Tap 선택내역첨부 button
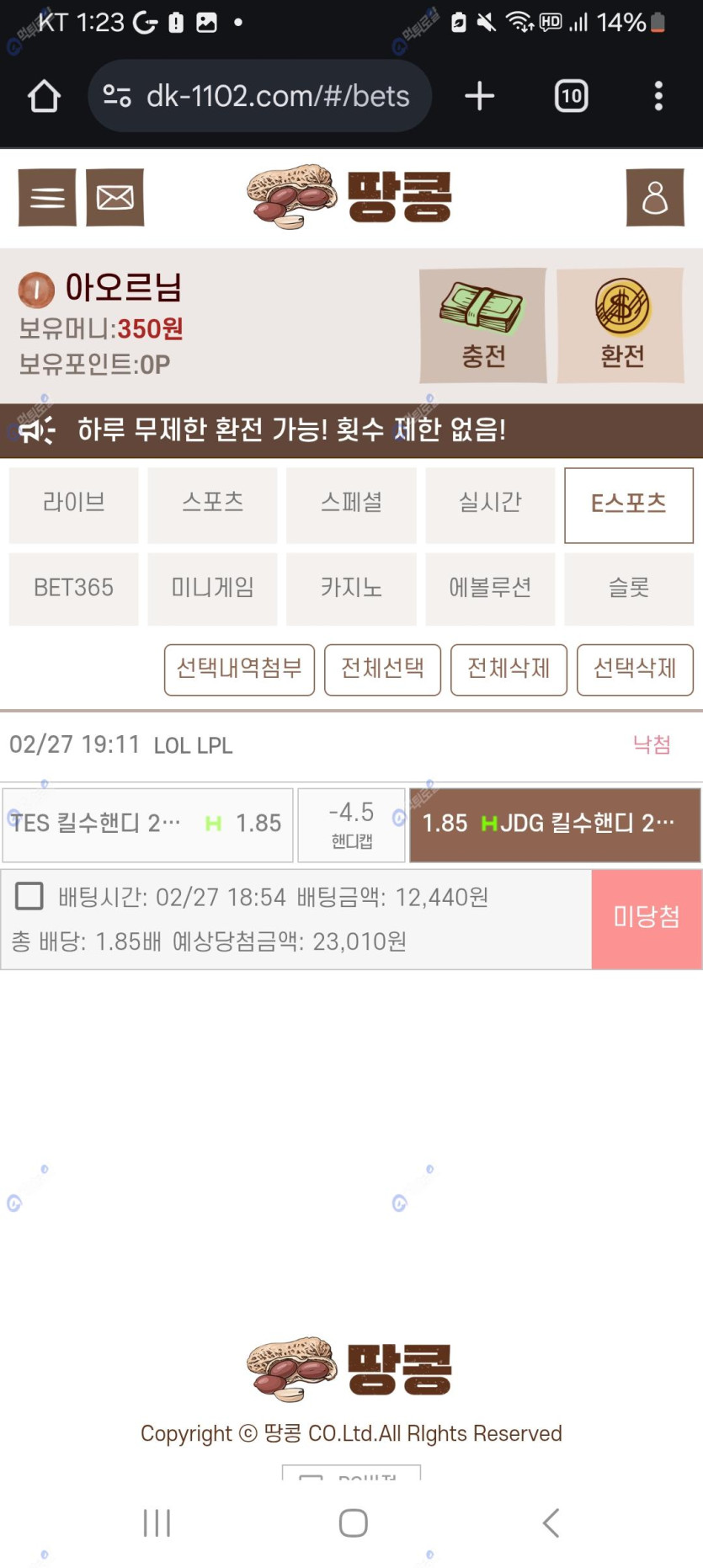 point(239,669)
